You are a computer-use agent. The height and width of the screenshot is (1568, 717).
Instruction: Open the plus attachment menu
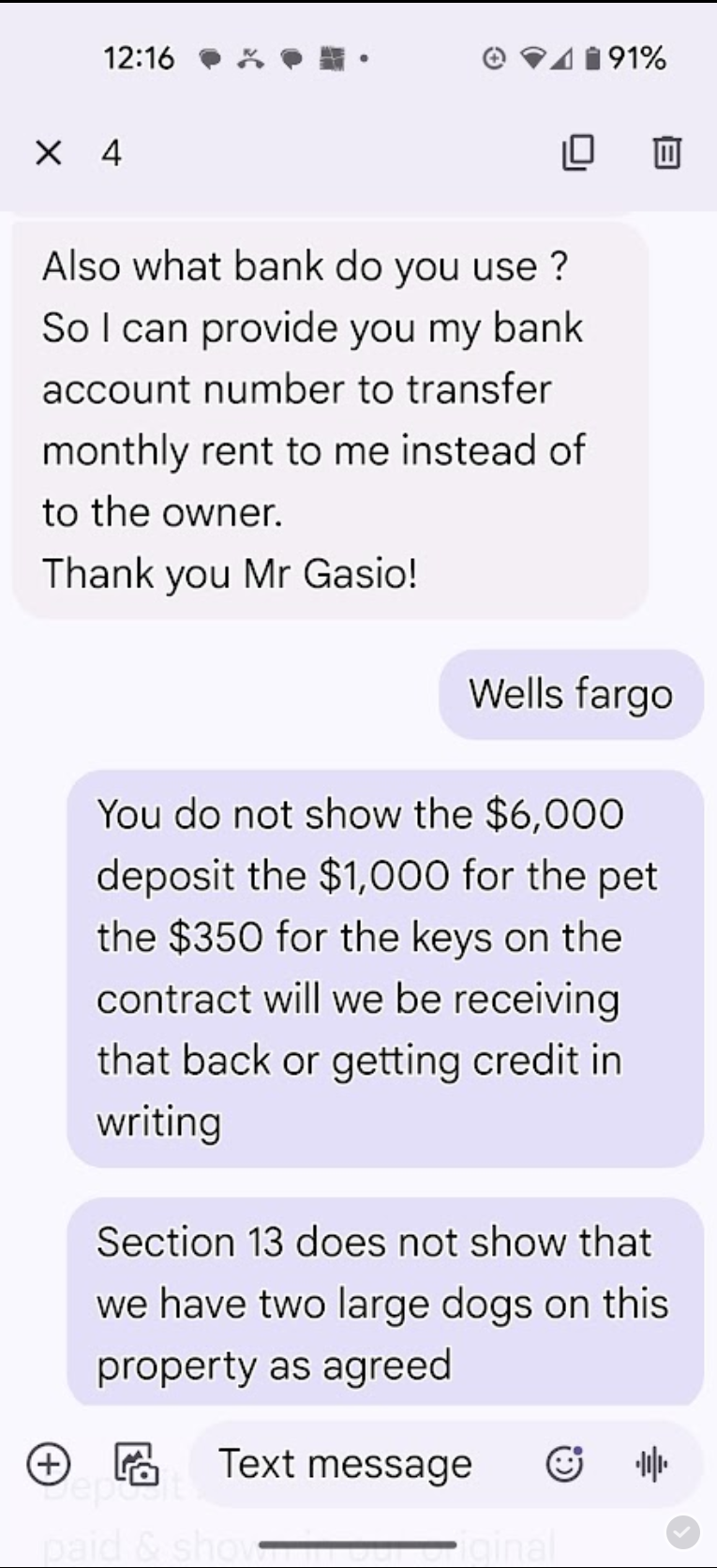(x=48, y=1463)
